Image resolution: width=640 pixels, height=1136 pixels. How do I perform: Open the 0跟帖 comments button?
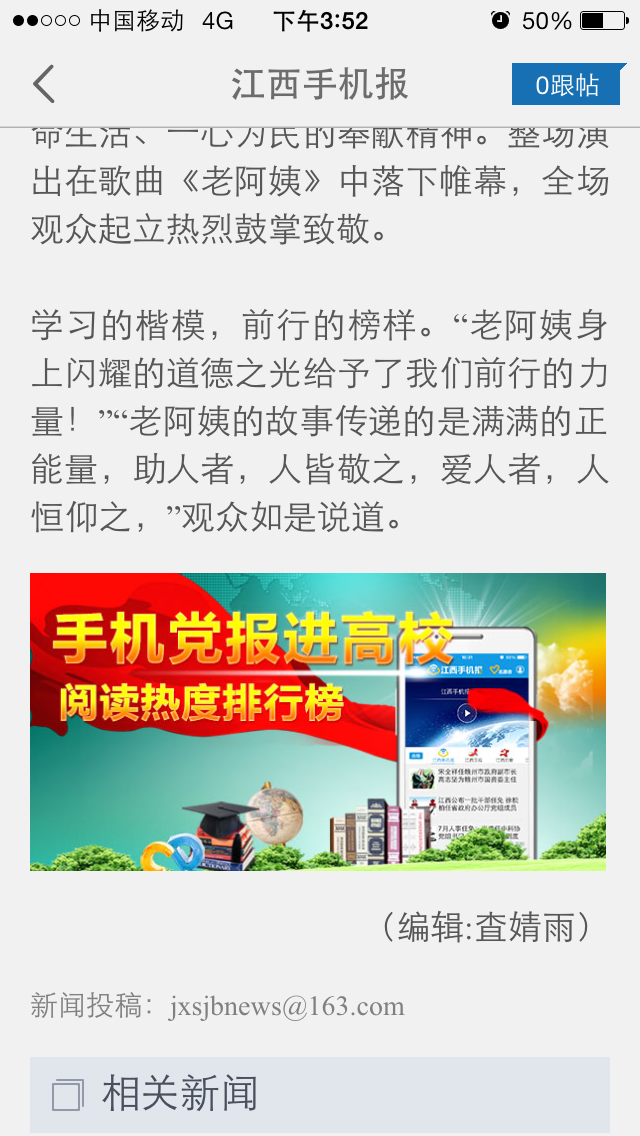tap(567, 85)
